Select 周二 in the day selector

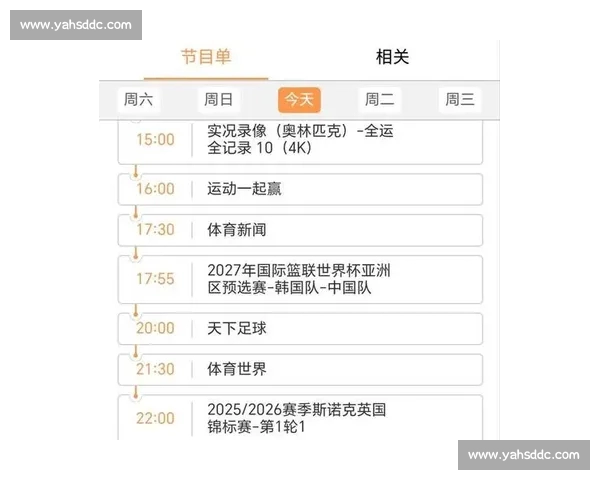tap(379, 99)
